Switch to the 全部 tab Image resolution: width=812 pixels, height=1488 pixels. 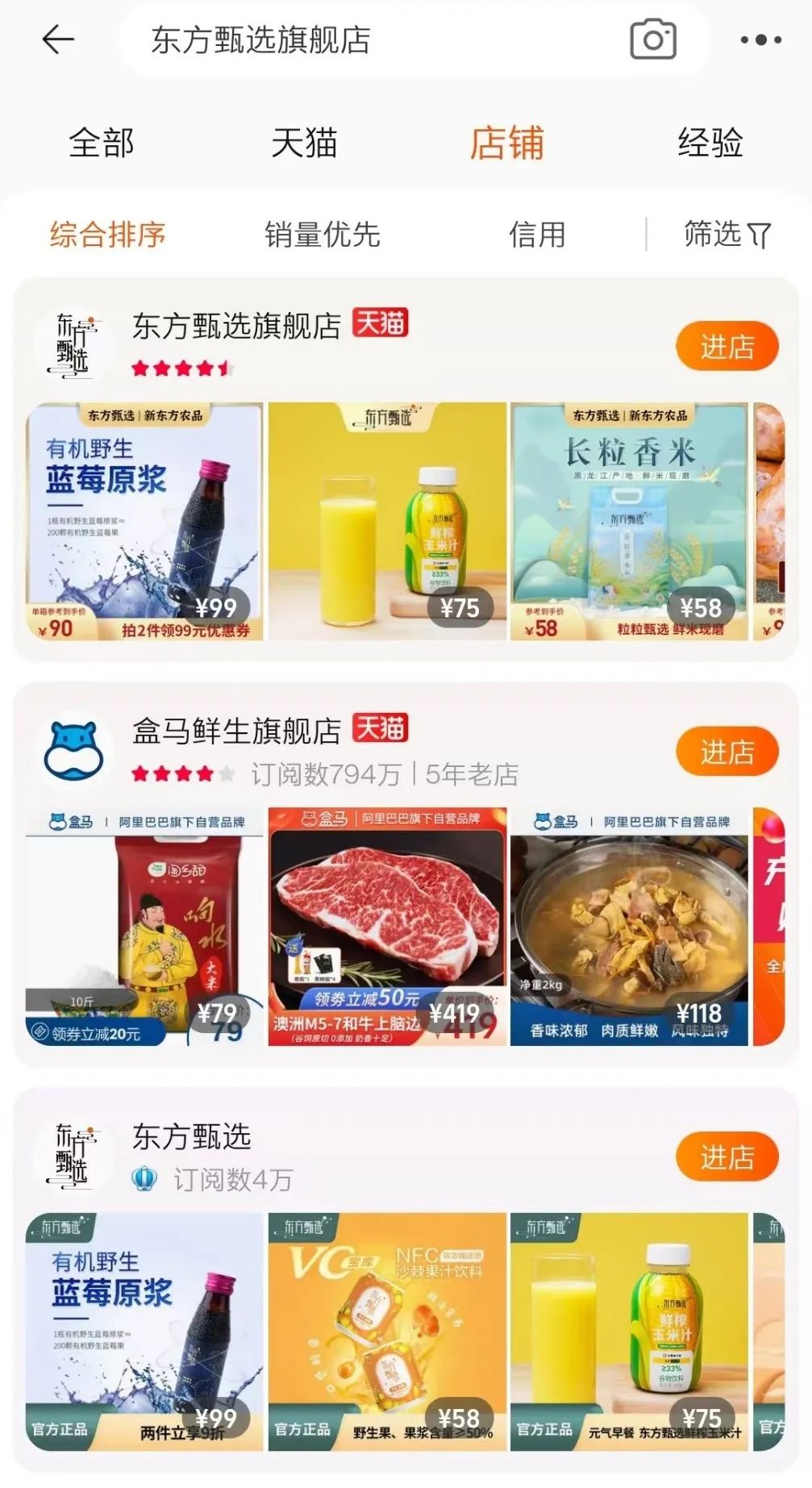102,144
